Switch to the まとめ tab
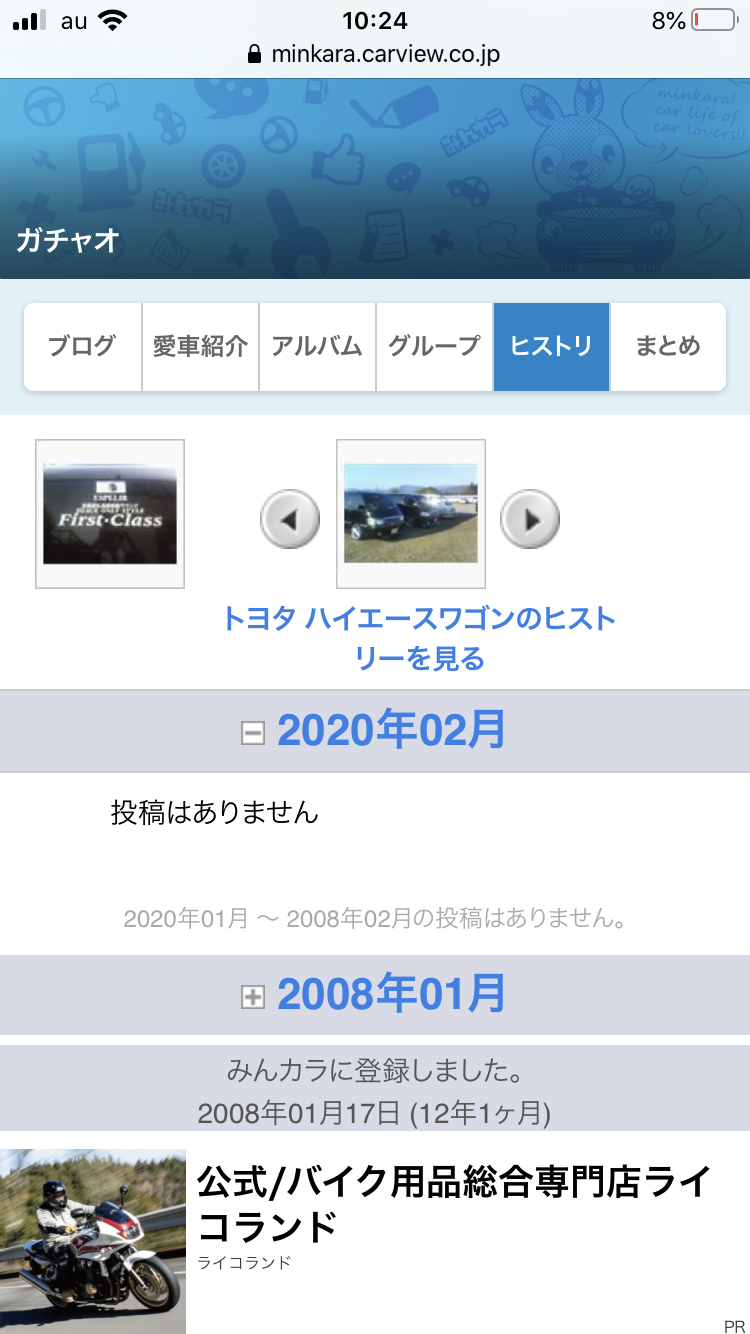 pos(668,347)
